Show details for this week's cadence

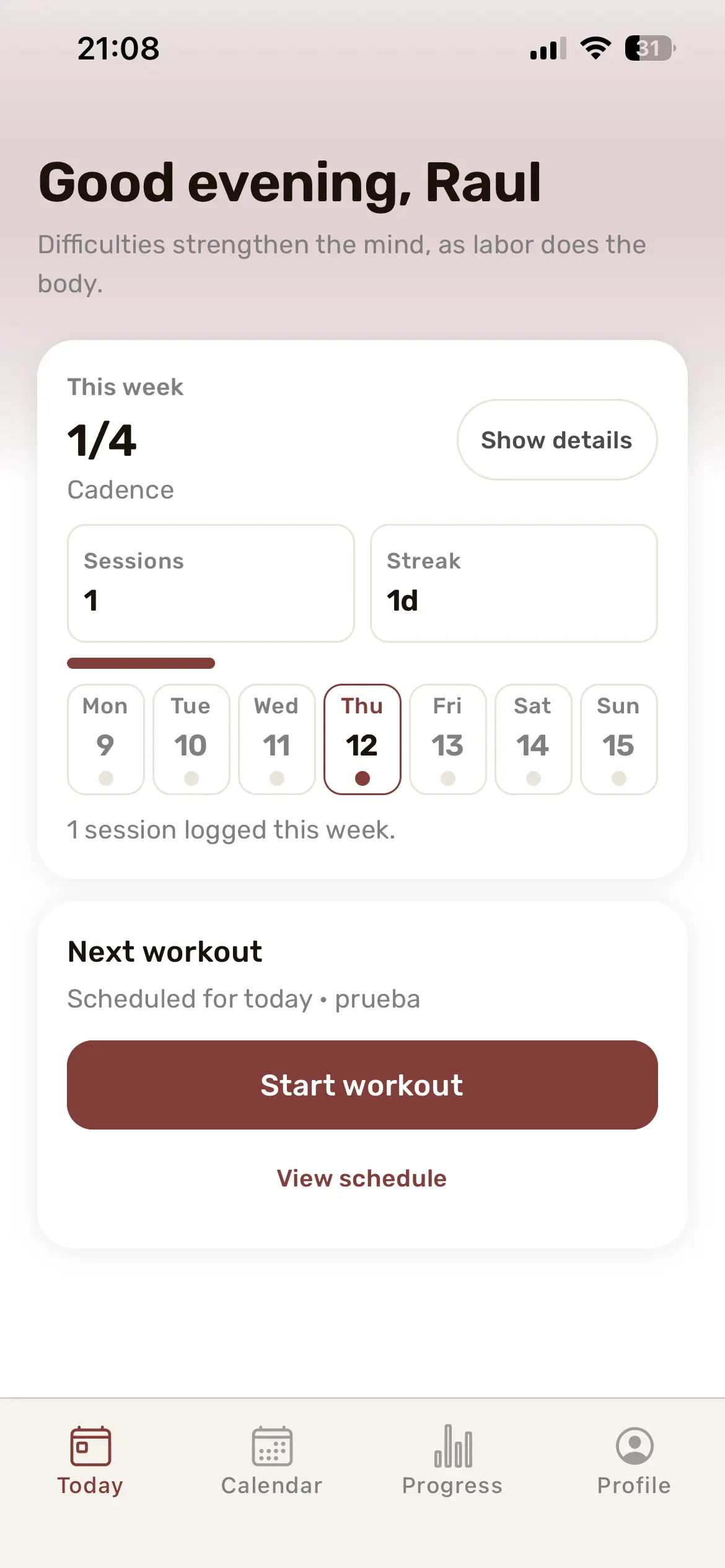pyautogui.click(x=556, y=440)
